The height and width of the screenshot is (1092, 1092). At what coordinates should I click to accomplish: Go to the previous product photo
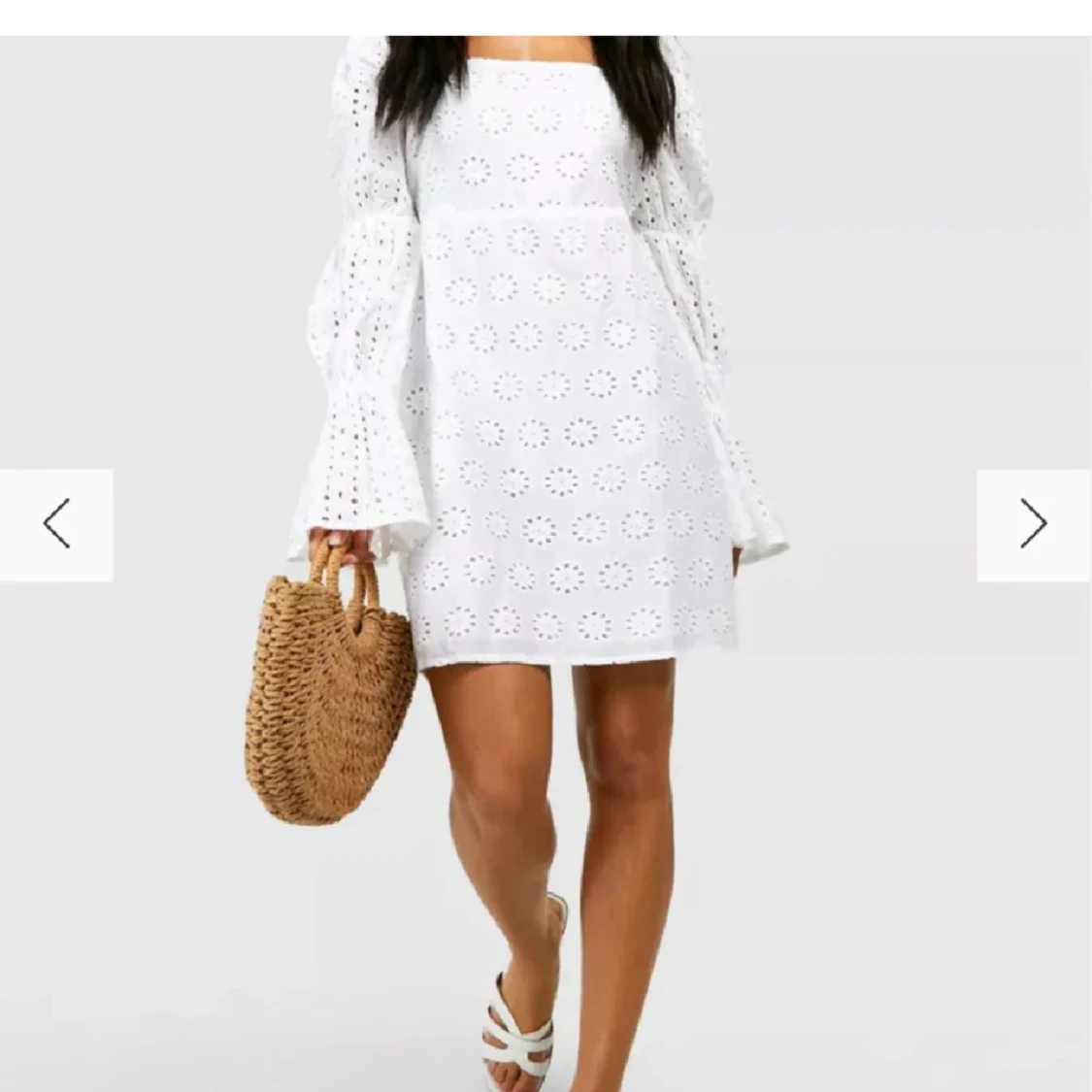56,525
